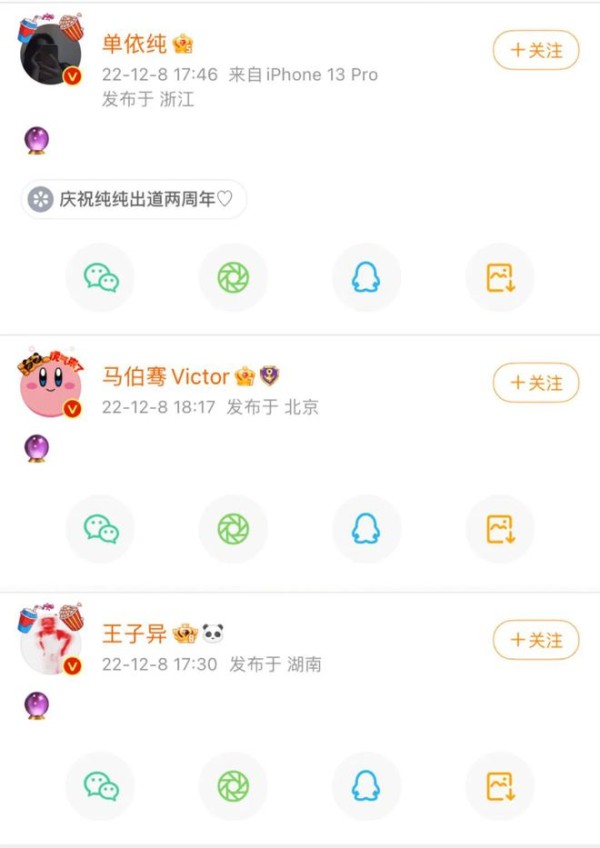Save 王子异's post as an image
This screenshot has height=848, width=600.
pos(500,786)
